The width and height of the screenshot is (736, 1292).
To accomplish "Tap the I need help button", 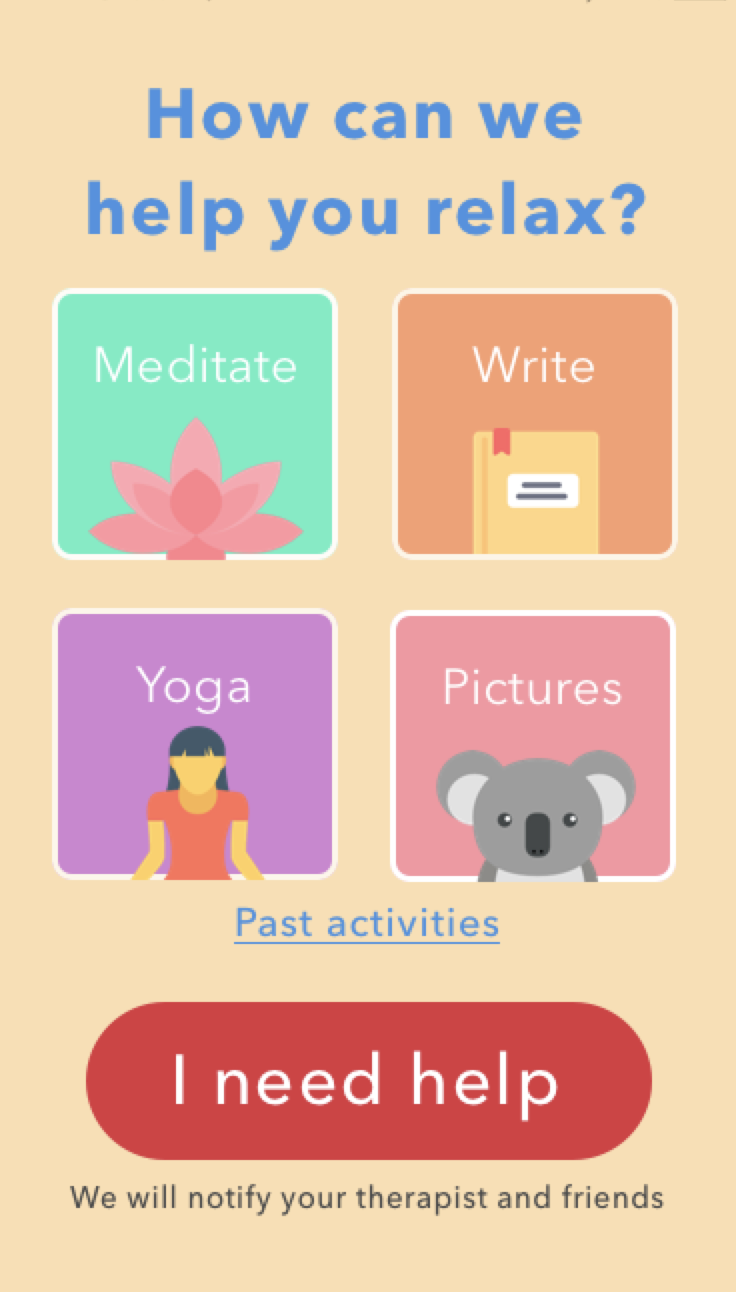I will [369, 1081].
